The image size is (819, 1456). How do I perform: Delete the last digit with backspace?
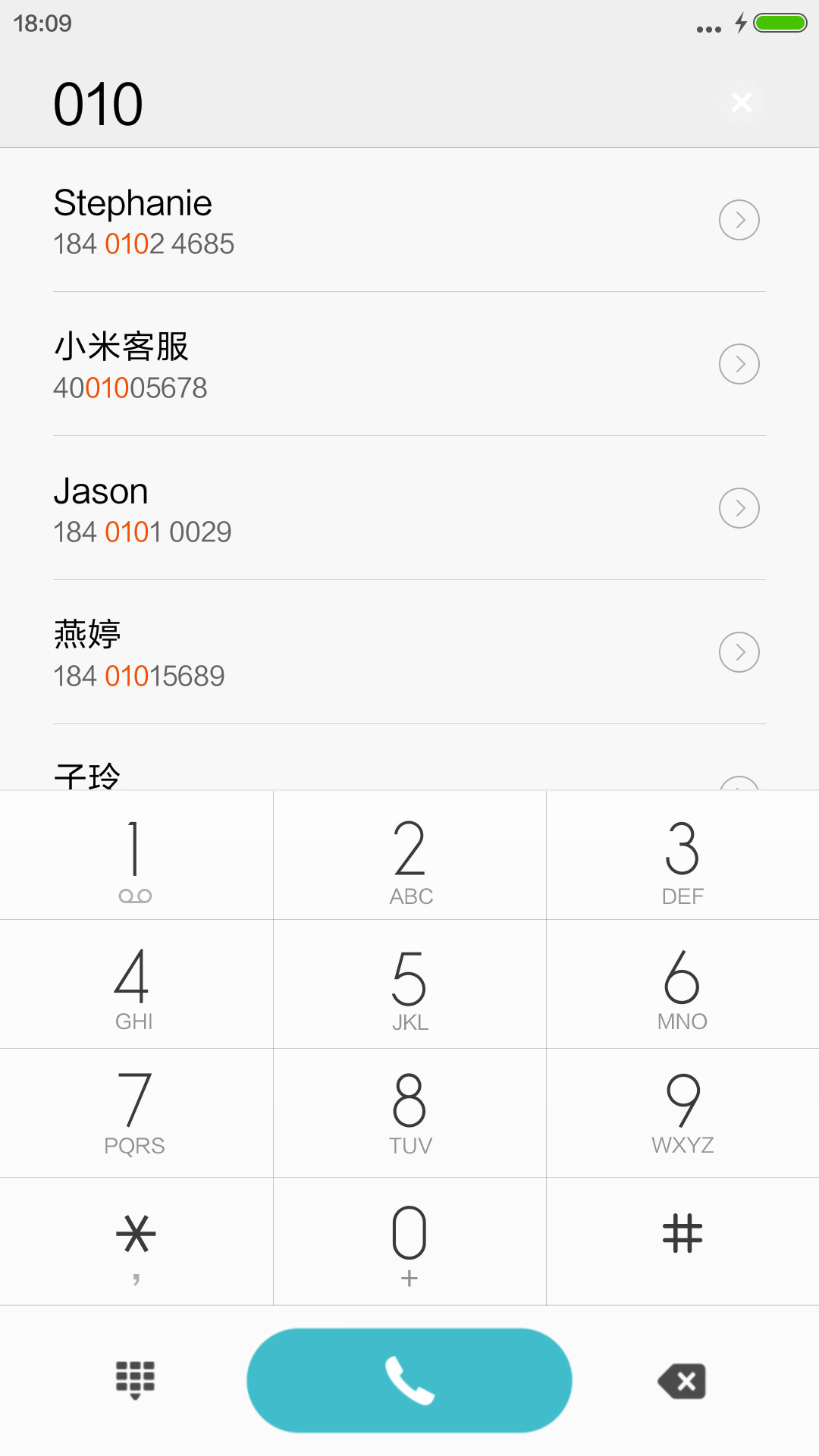[x=682, y=1381]
